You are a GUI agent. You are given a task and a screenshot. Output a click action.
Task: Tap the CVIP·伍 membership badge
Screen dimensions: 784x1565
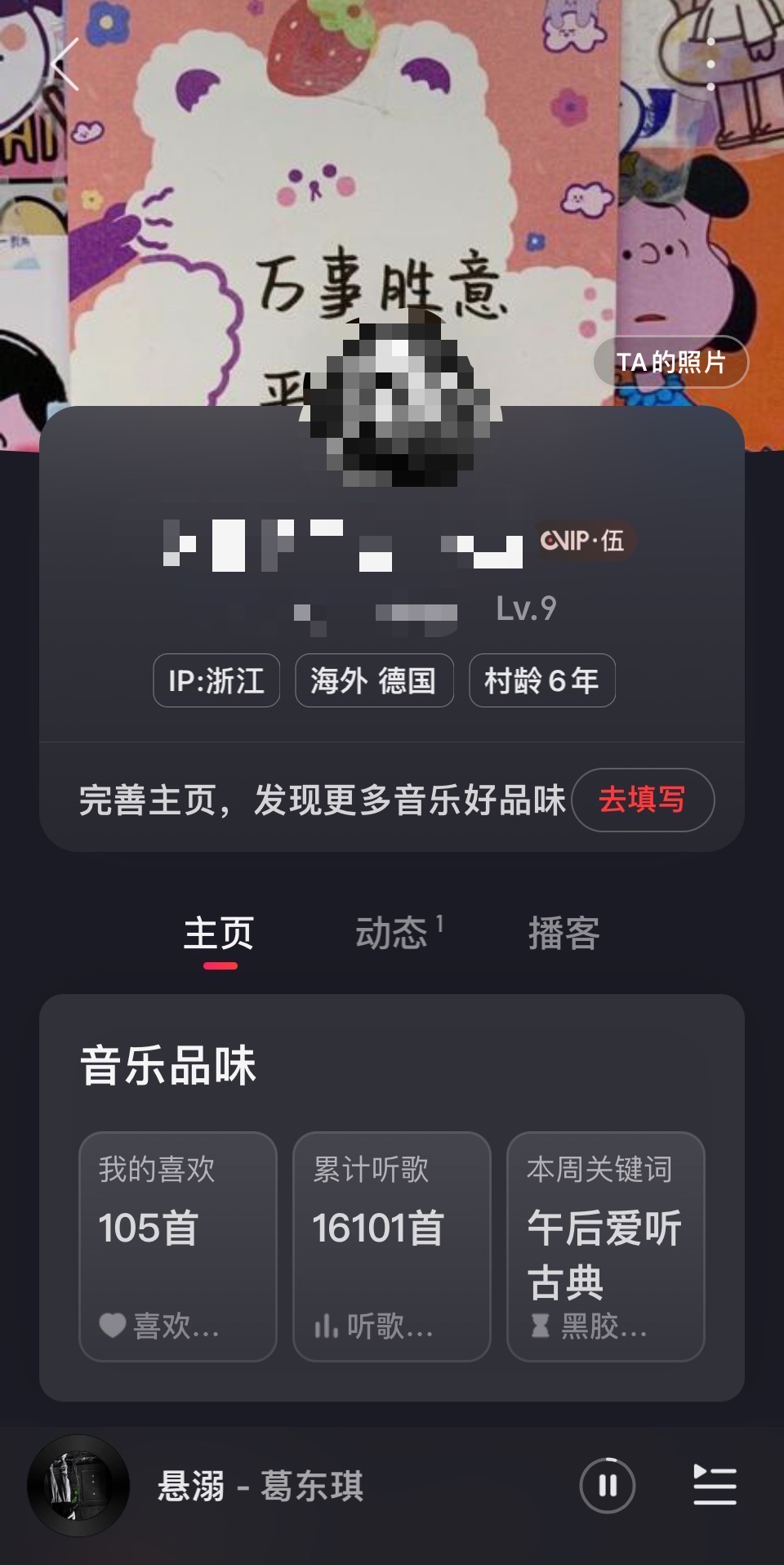pos(582,540)
